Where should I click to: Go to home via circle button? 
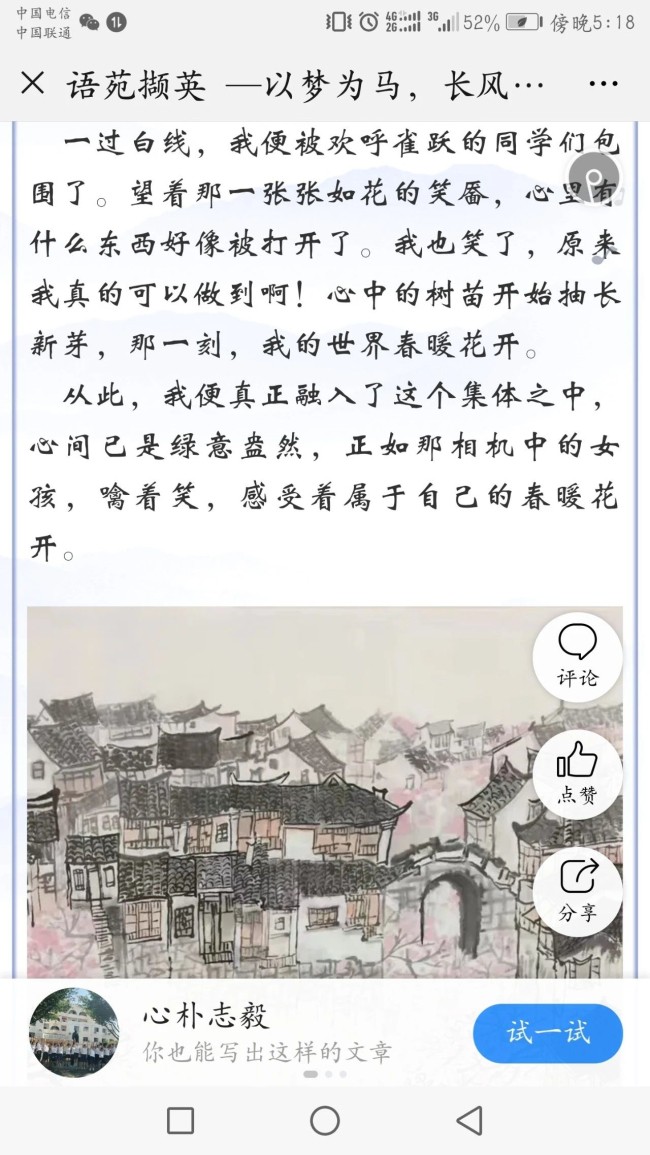[325, 1120]
